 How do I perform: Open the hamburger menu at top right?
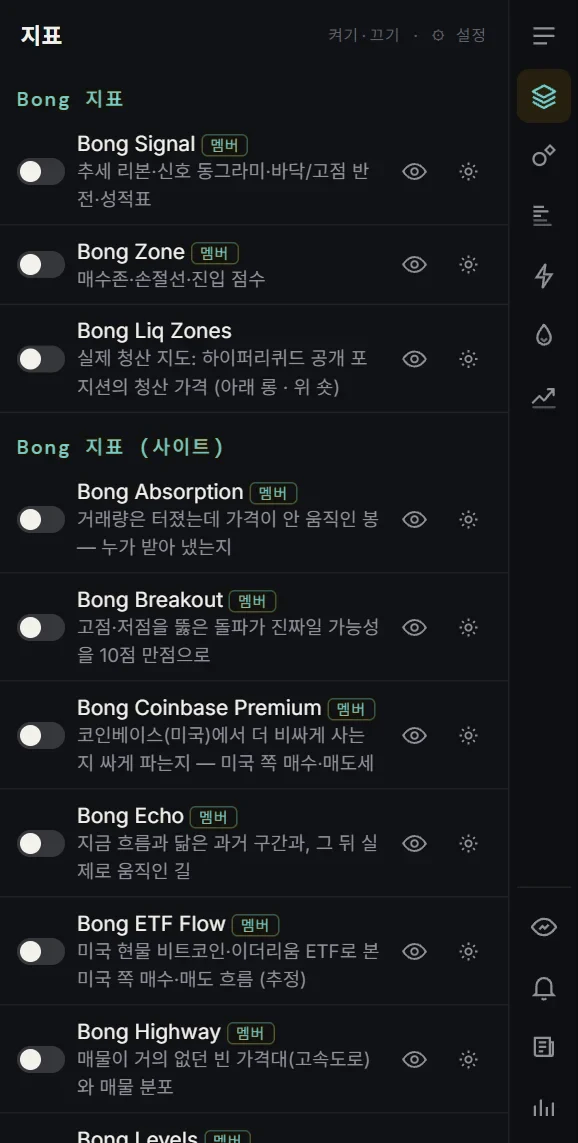click(x=544, y=36)
